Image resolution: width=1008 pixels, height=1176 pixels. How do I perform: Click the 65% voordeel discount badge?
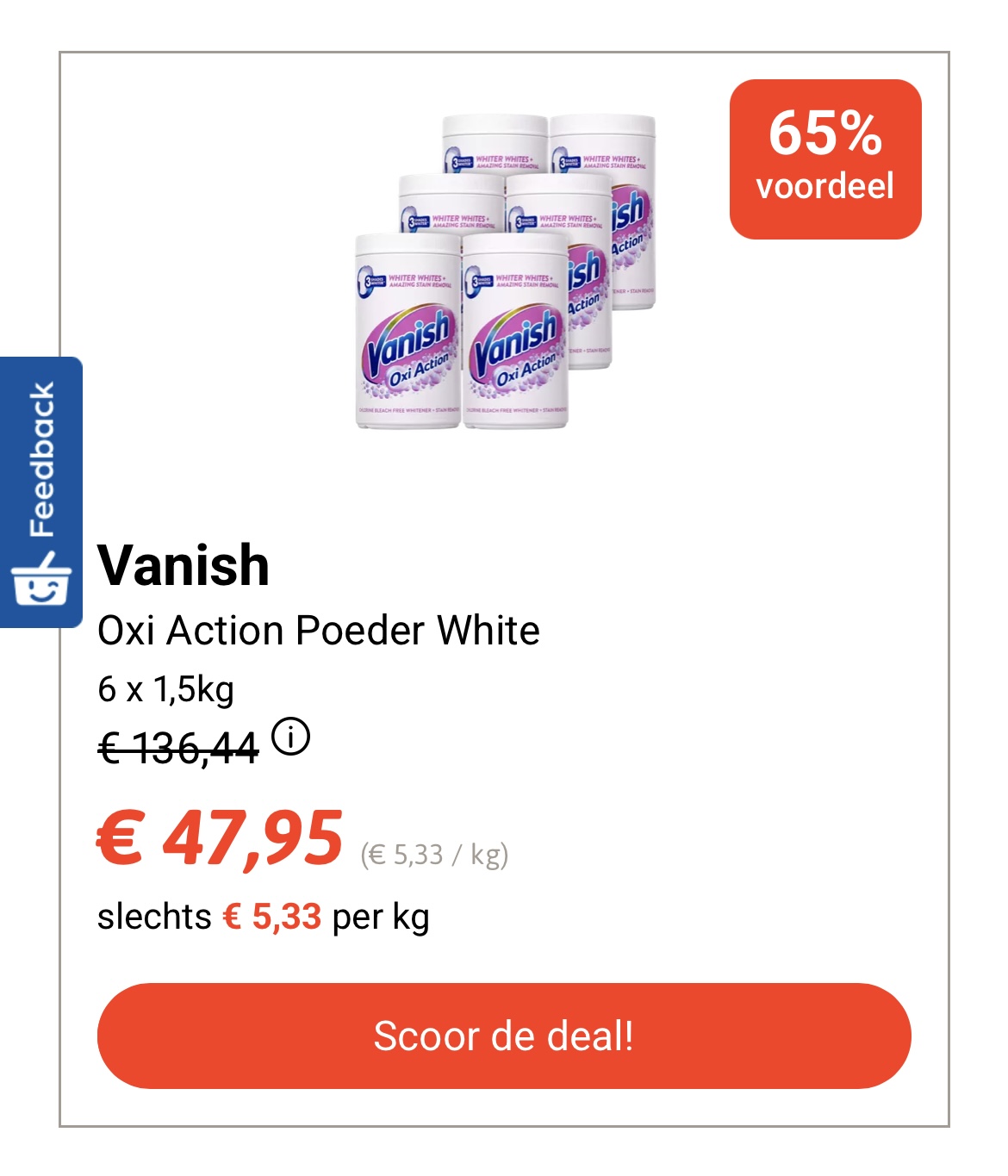[x=824, y=159]
